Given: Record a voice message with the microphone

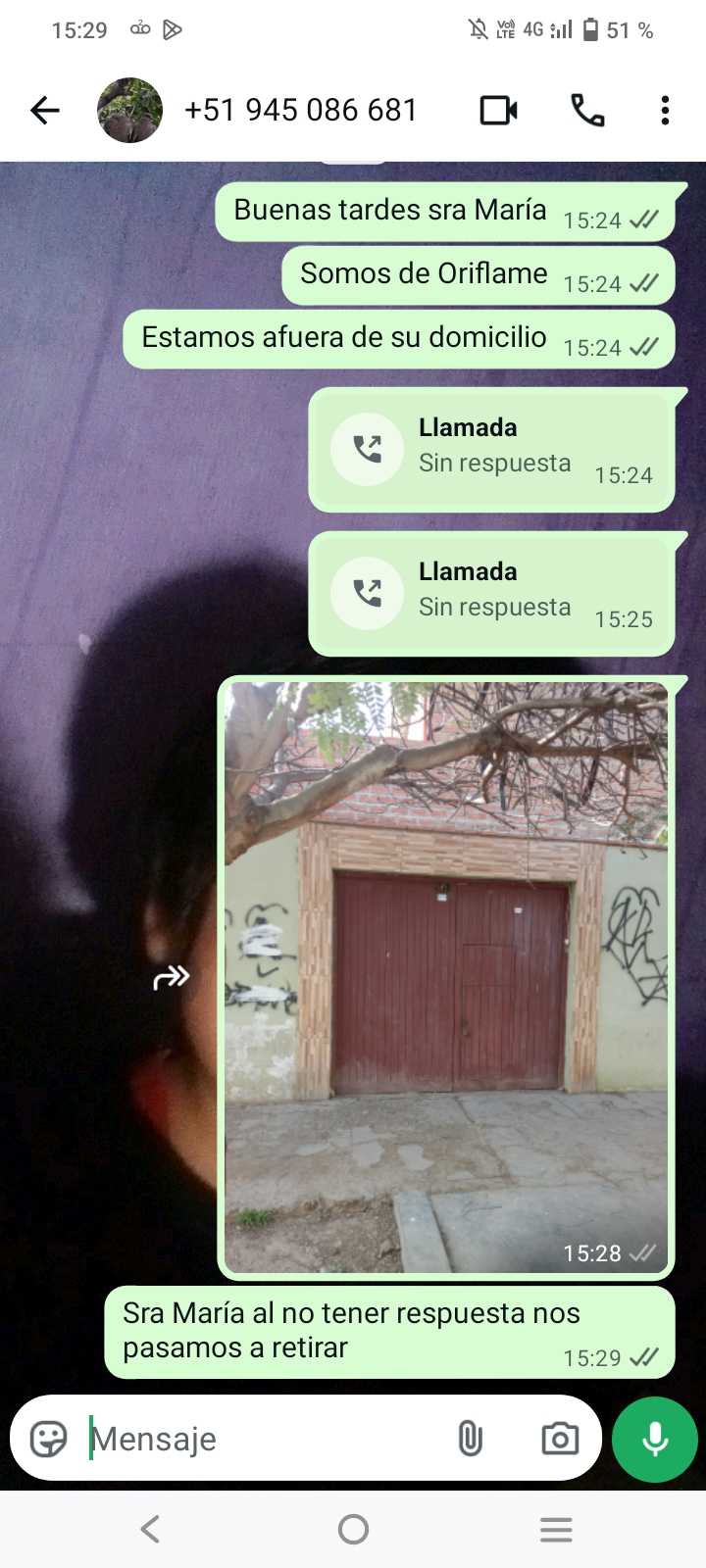Looking at the screenshot, I should pyautogui.click(x=655, y=1439).
